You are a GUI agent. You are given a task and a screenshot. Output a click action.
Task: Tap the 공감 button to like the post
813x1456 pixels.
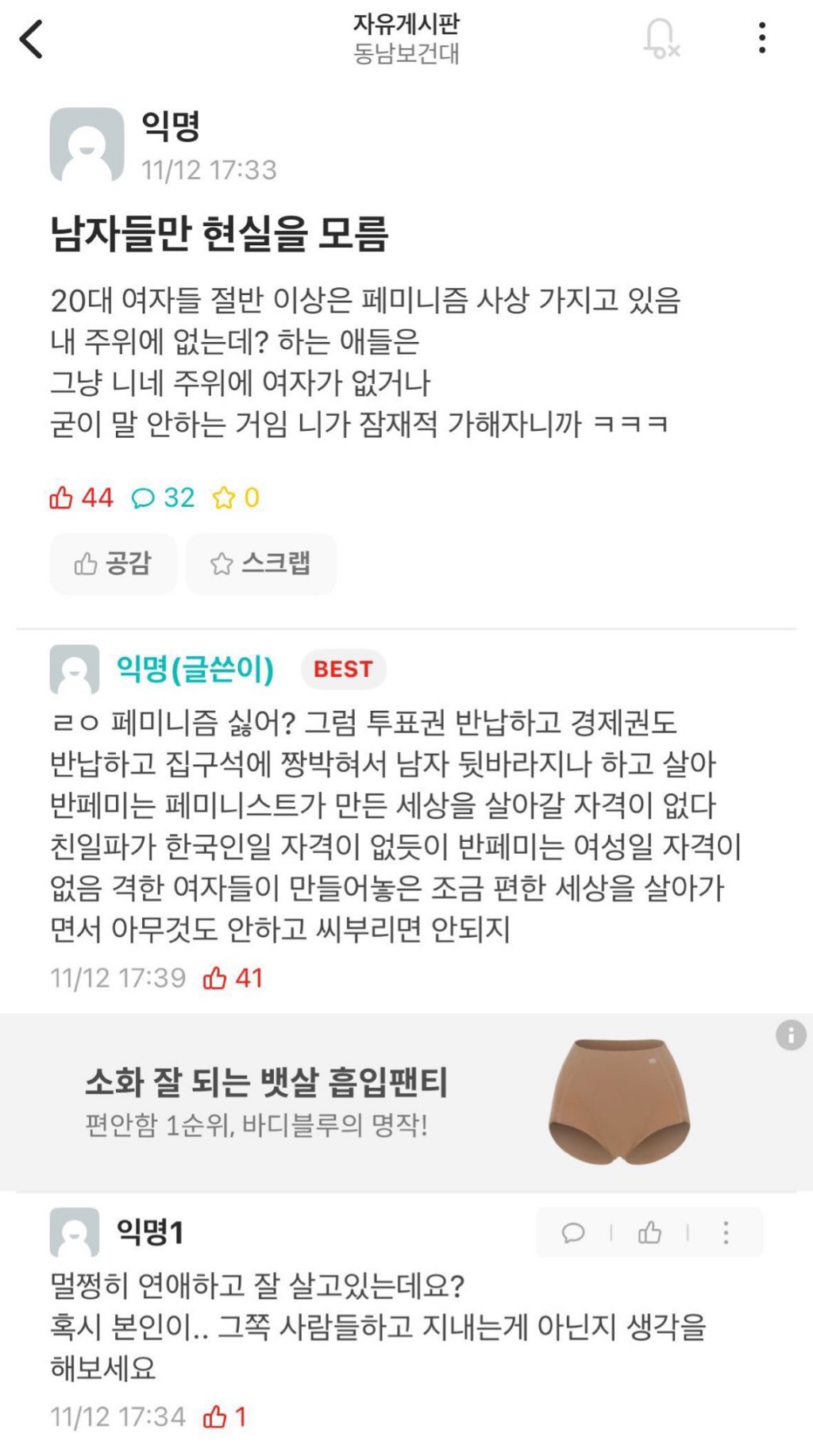click(x=114, y=564)
